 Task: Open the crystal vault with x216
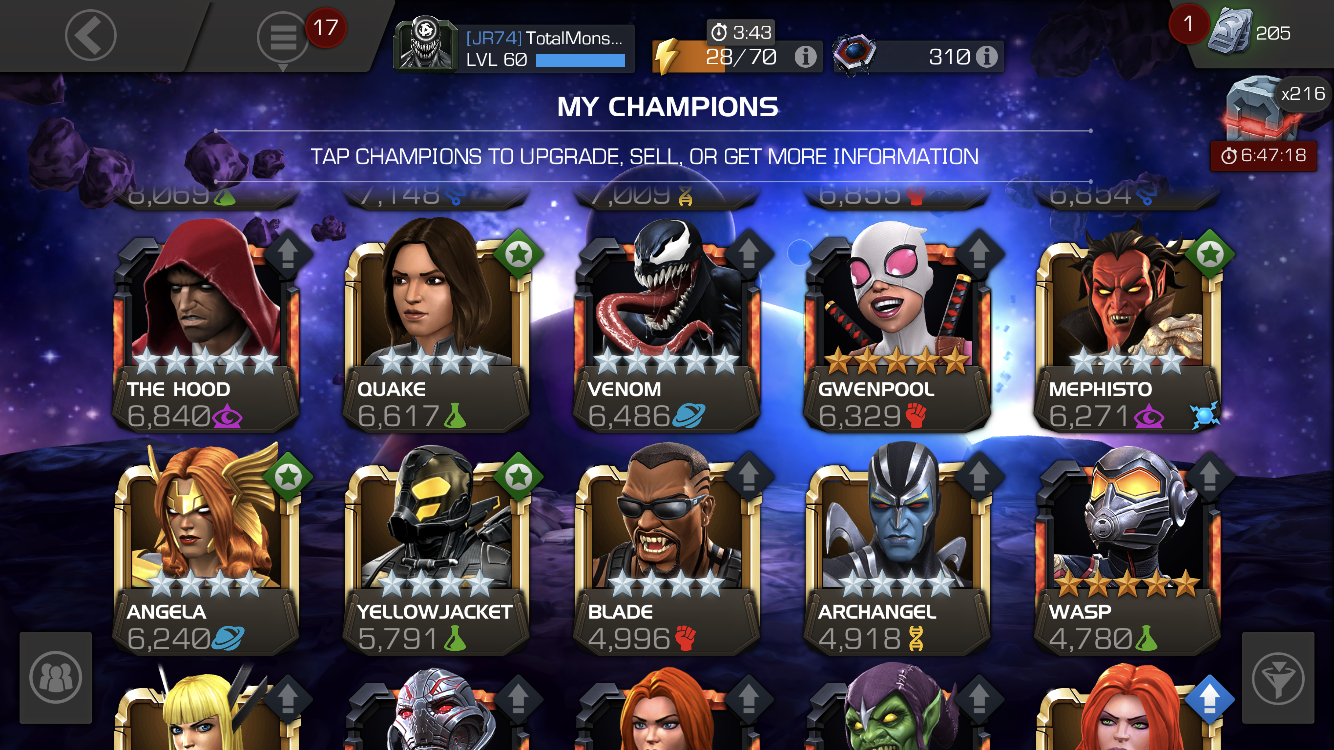pyautogui.click(x=1264, y=110)
